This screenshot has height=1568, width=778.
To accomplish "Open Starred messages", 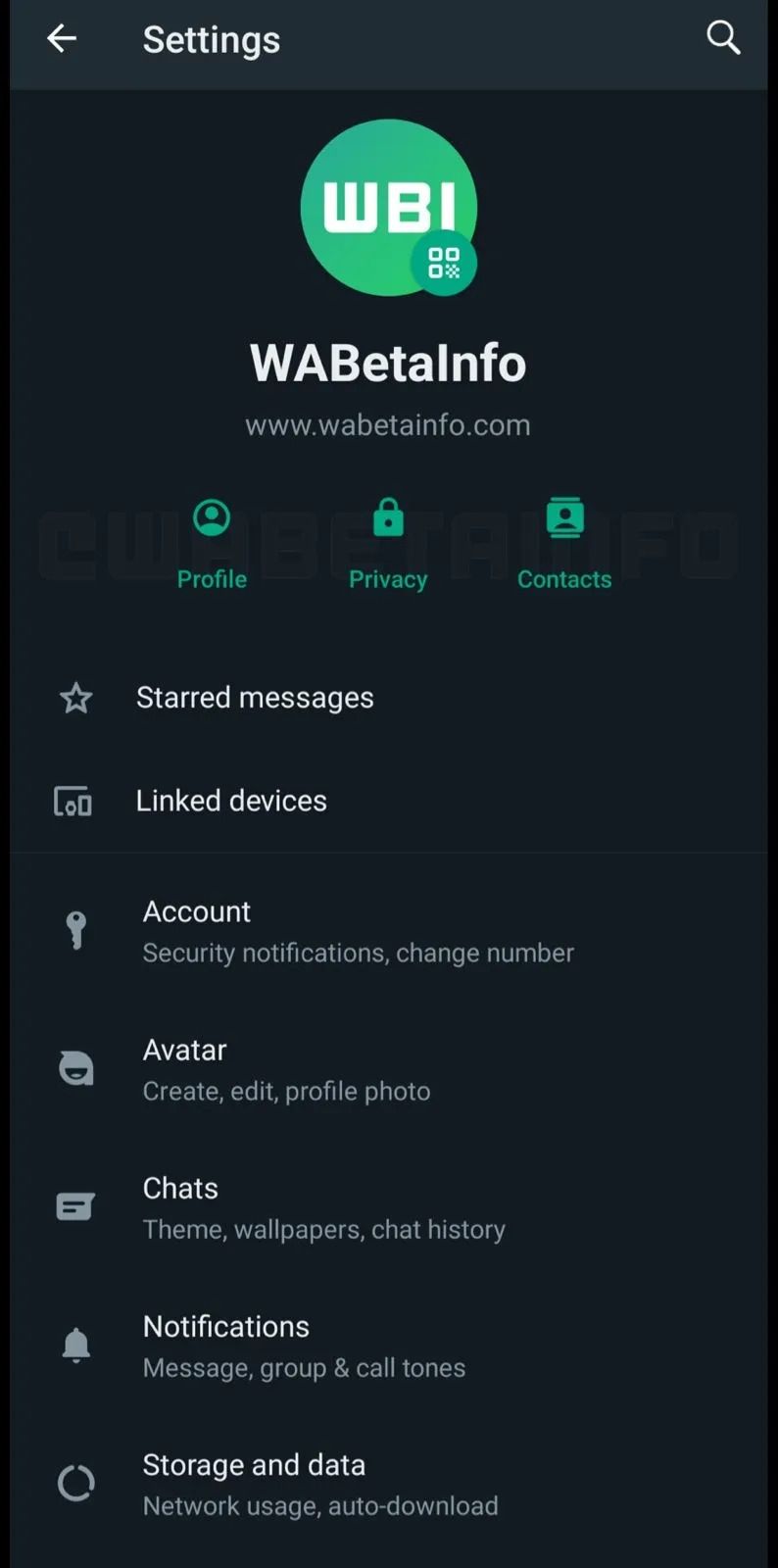I will (x=255, y=698).
